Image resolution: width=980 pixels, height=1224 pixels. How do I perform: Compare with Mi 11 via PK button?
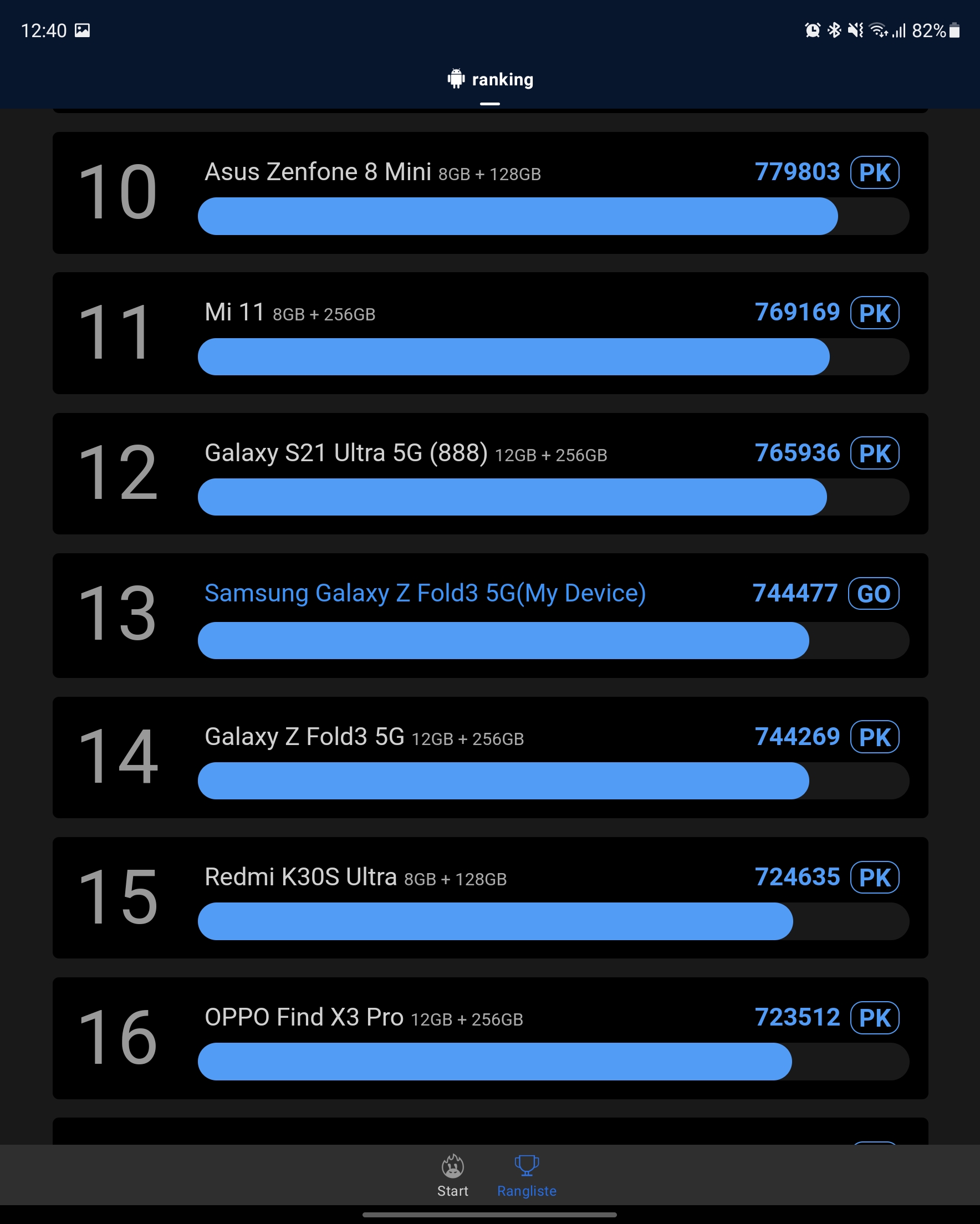874,313
